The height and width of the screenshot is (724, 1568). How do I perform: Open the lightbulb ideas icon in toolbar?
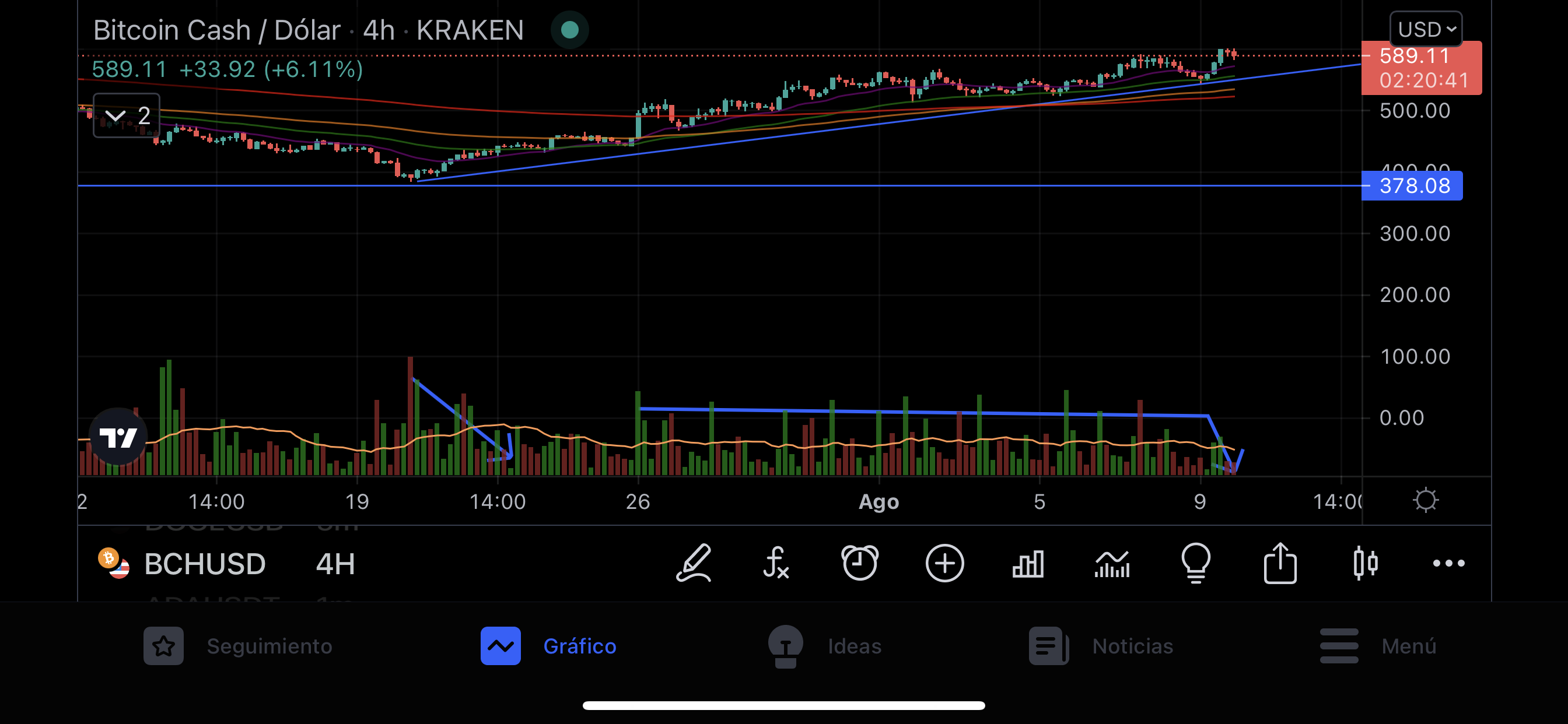1196,563
